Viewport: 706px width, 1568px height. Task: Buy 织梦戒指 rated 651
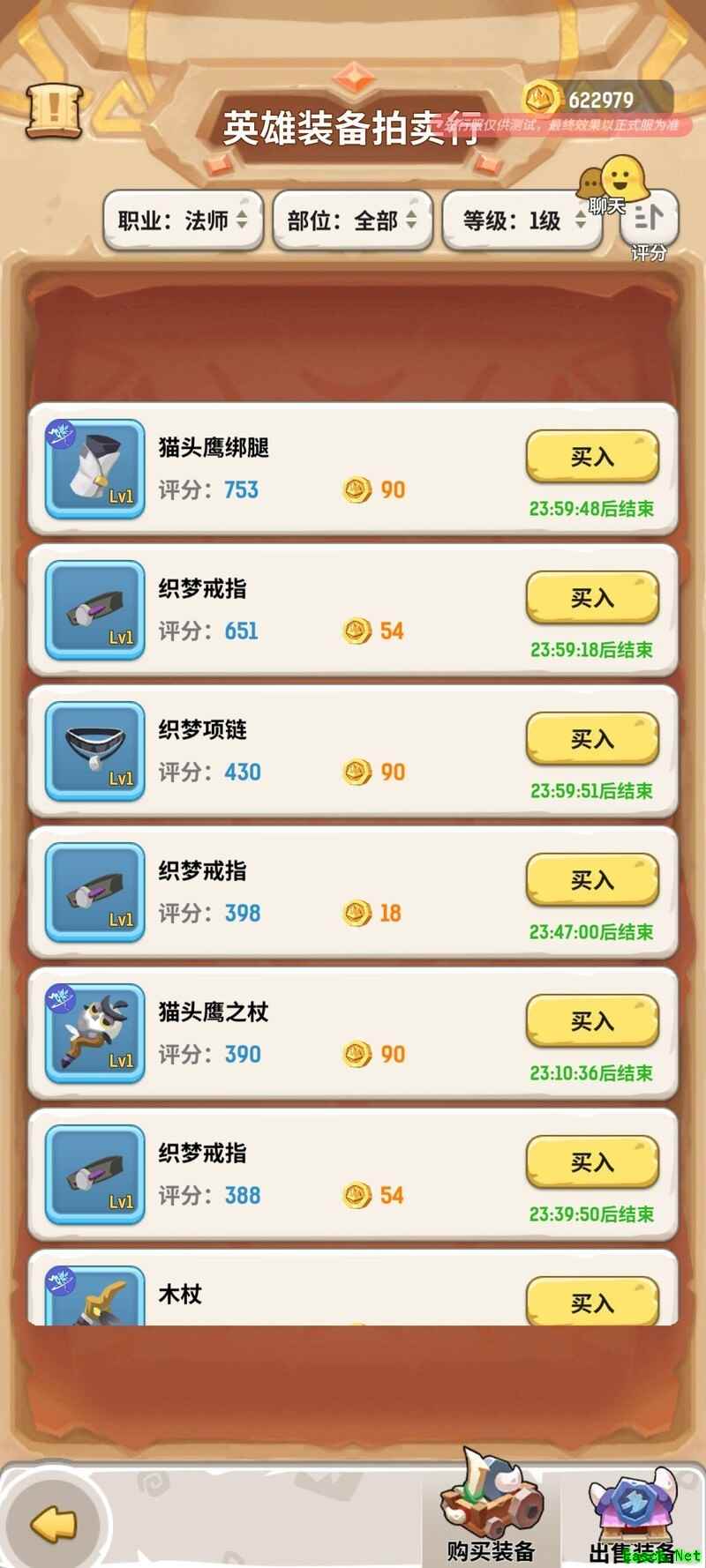pyautogui.click(x=592, y=598)
